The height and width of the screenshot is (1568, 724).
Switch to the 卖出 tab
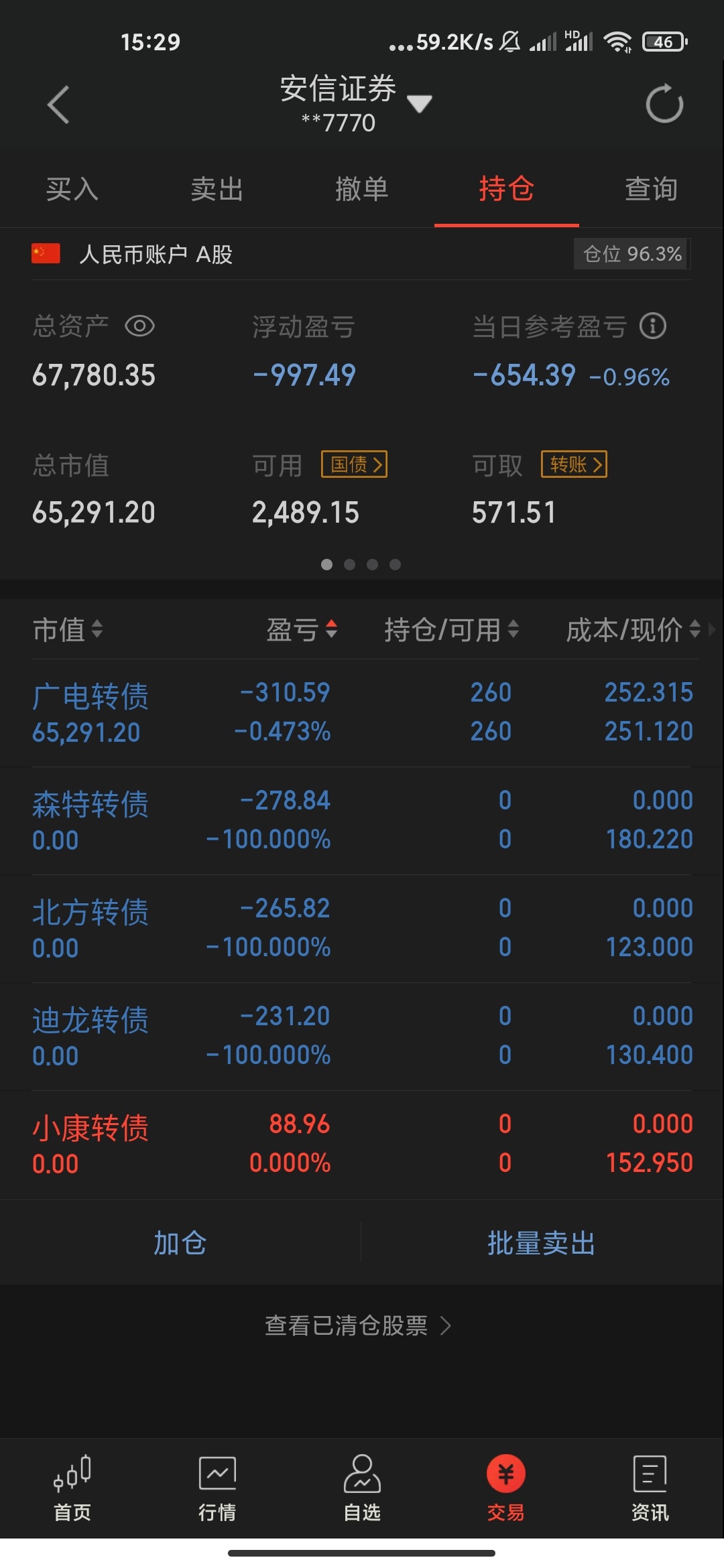coord(217,189)
